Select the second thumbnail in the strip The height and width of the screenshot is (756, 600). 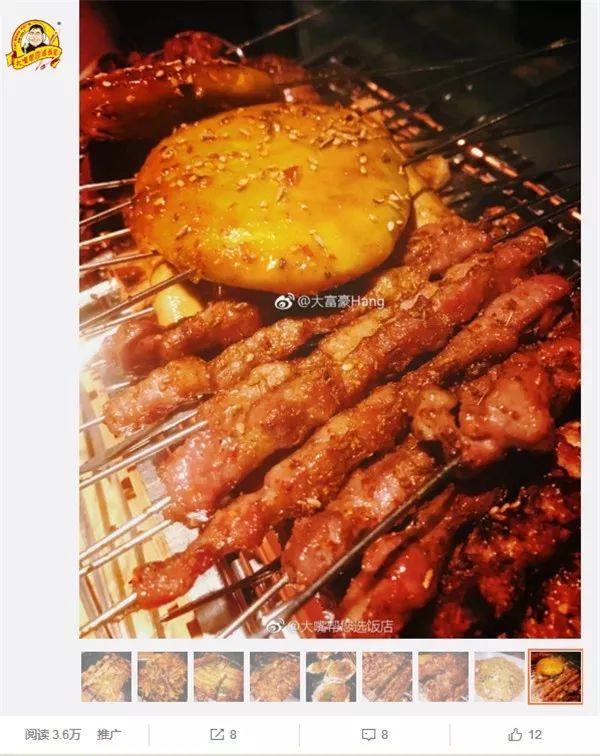163,676
